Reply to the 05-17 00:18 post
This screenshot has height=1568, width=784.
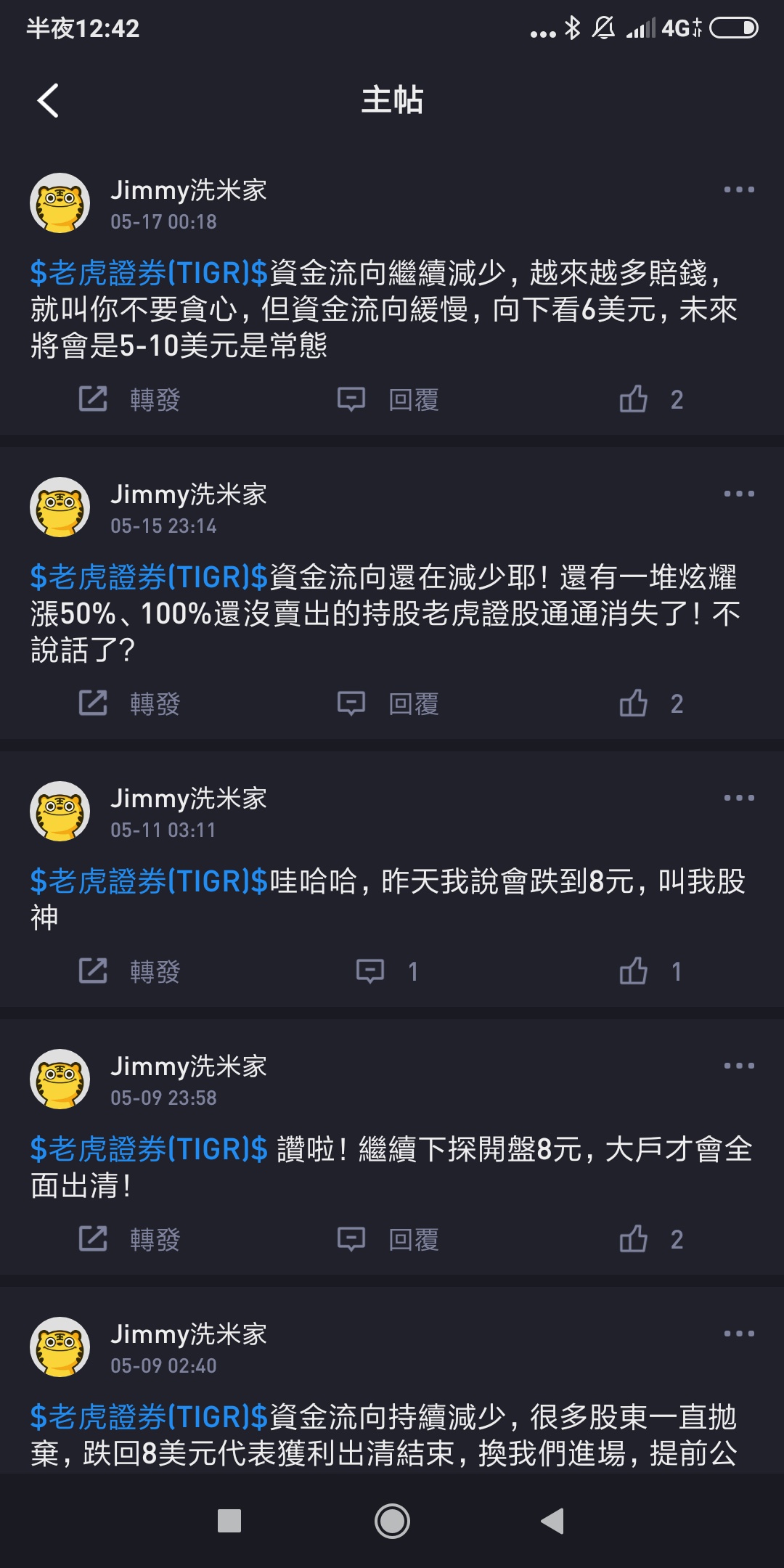(x=388, y=399)
